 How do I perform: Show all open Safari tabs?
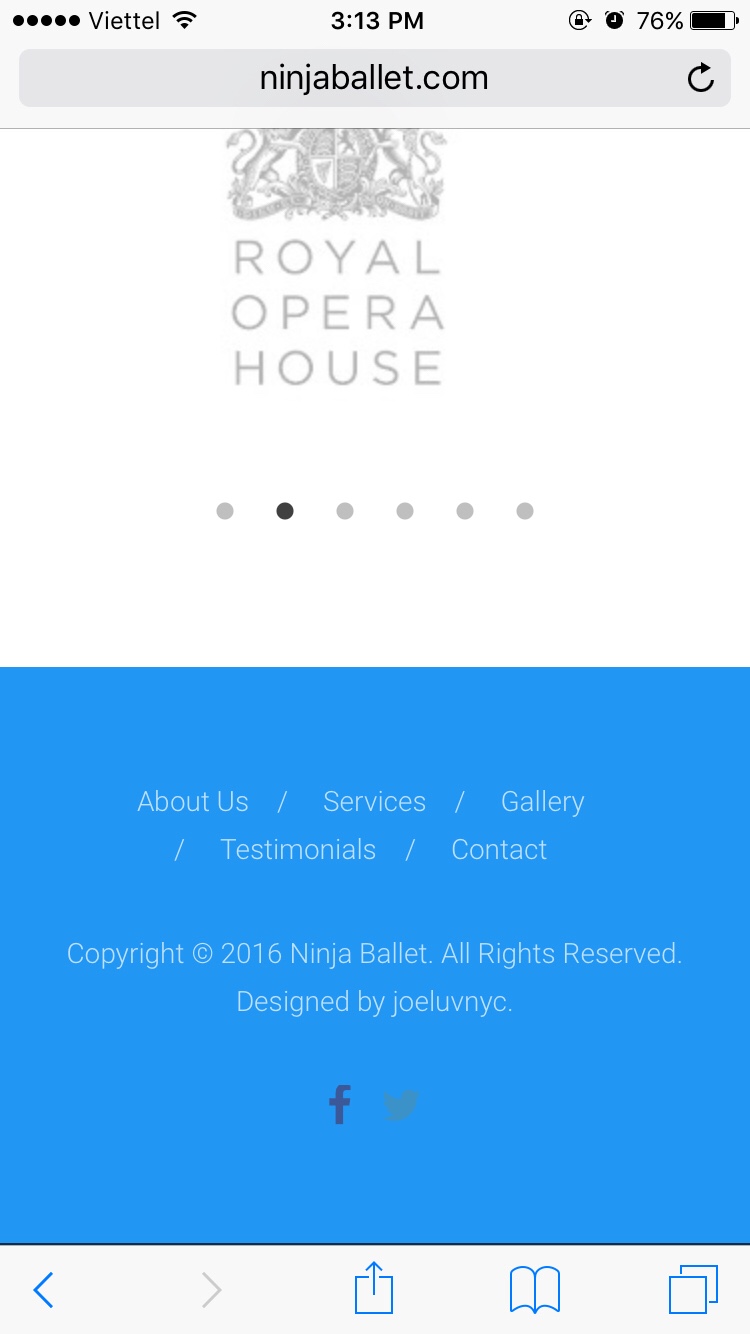pyautogui.click(x=692, y=1289)
